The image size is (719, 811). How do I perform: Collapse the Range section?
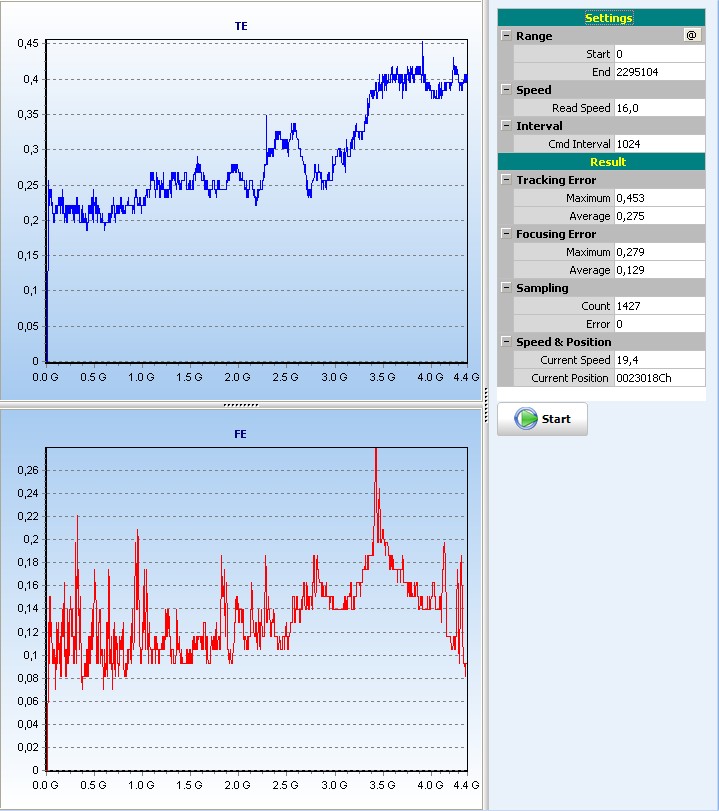(506, 36)
